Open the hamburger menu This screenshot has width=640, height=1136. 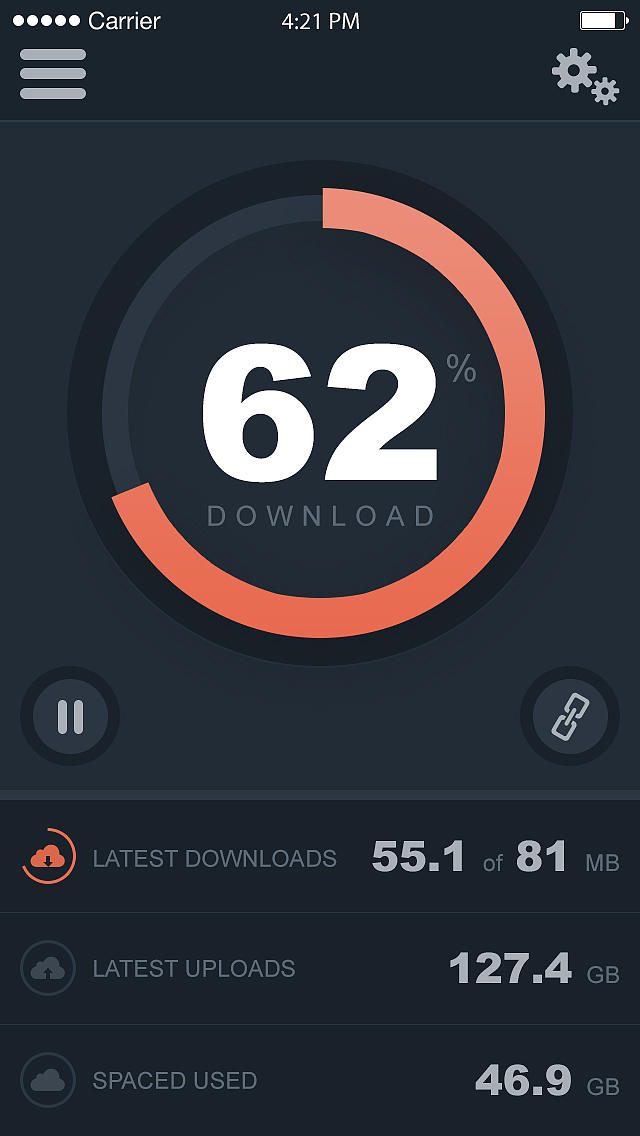pos(53,73)
